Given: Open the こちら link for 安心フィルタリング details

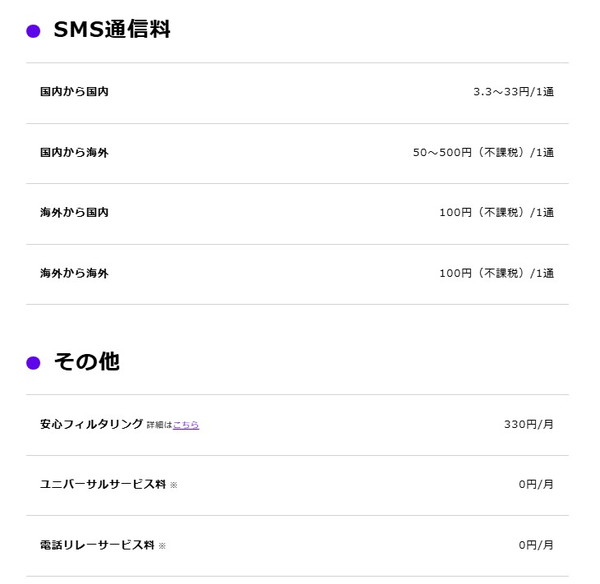Looking at the screenshot, I should 186,425.
